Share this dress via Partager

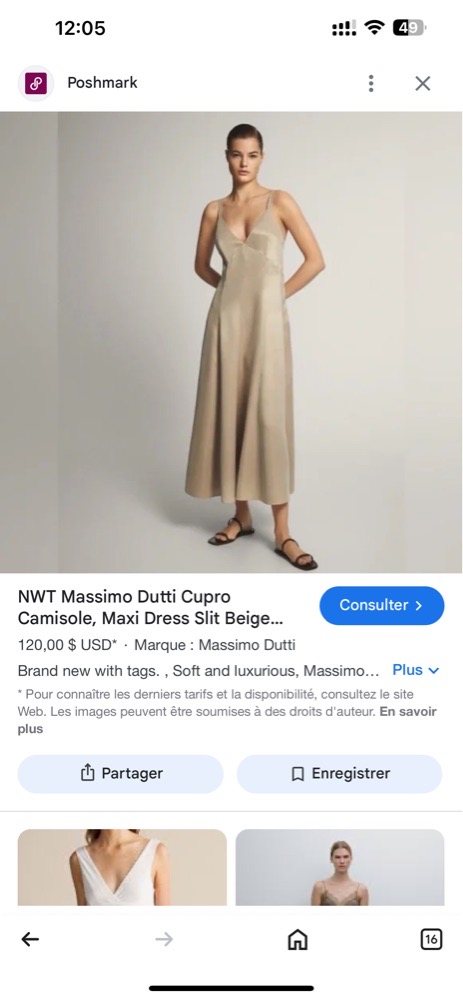[121, 774]
